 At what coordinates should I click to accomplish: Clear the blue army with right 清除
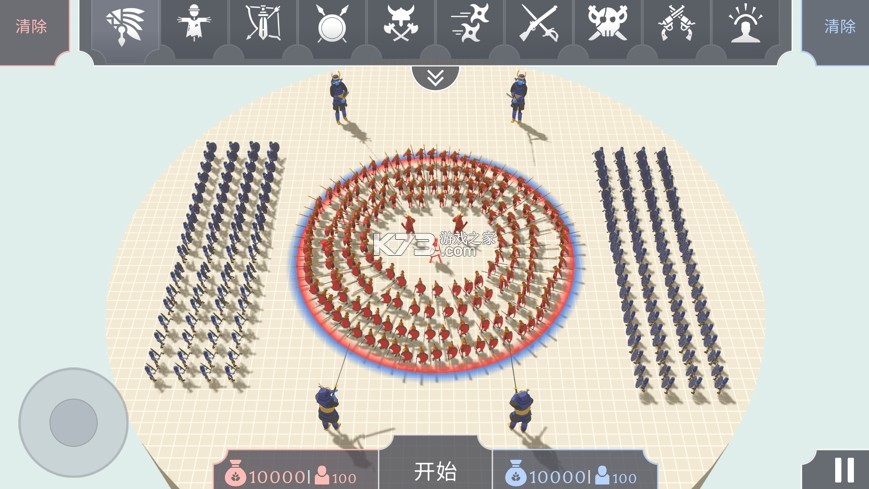(x=839, y=27)
